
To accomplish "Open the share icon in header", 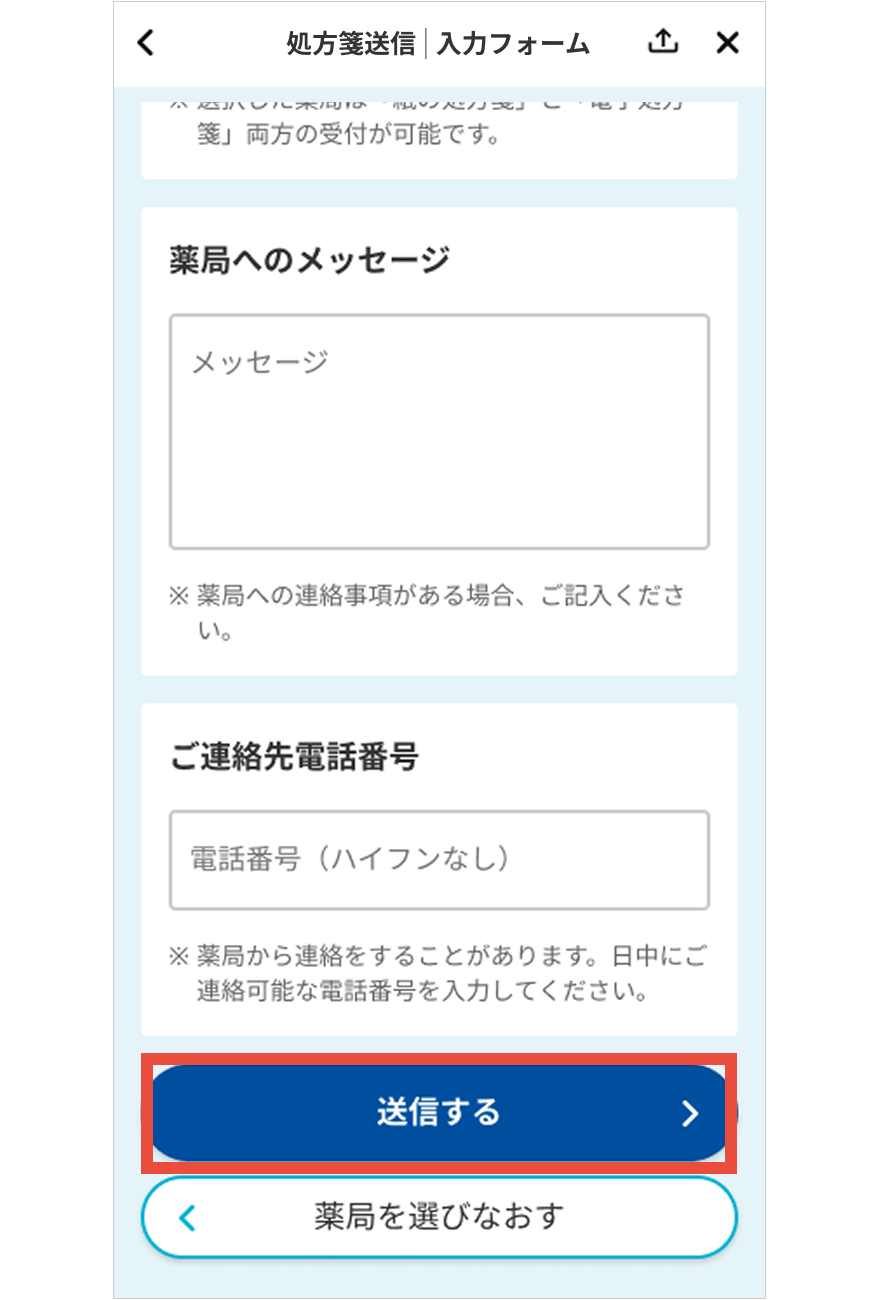I will 663,42.
